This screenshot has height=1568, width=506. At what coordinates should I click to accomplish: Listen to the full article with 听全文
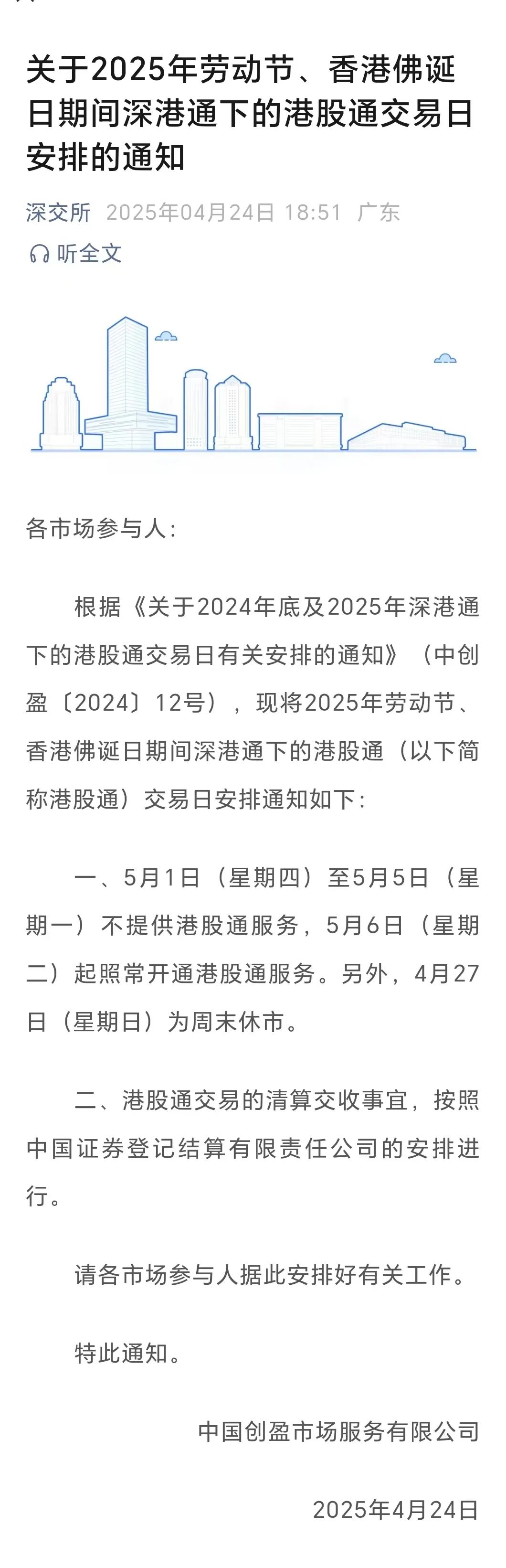[x=76, y=253]
